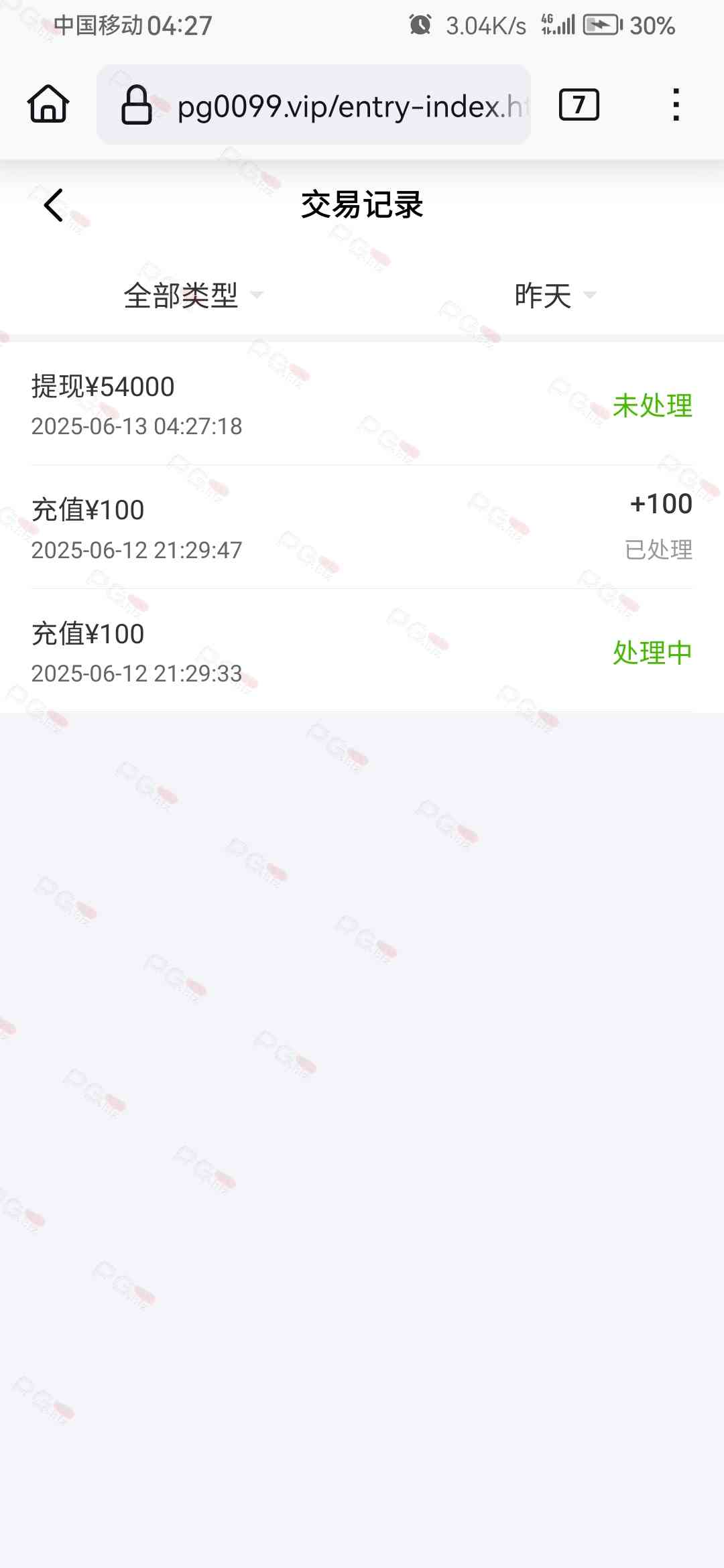Expand the 昨天 date filter dropdown
Viewport: 724px width, 1568px height.
click(x=556, y=295)
